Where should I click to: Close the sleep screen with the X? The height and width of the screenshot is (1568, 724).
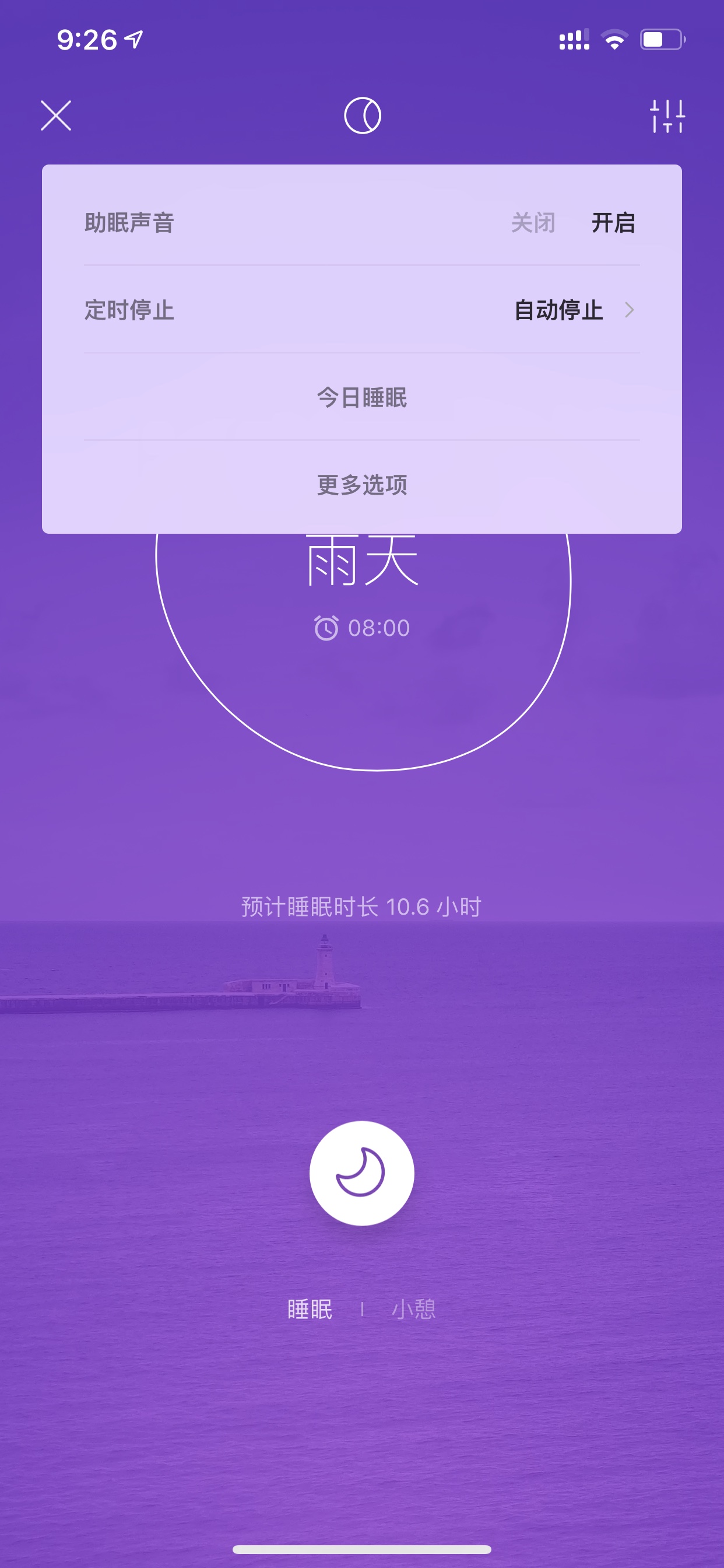[56, 116]
